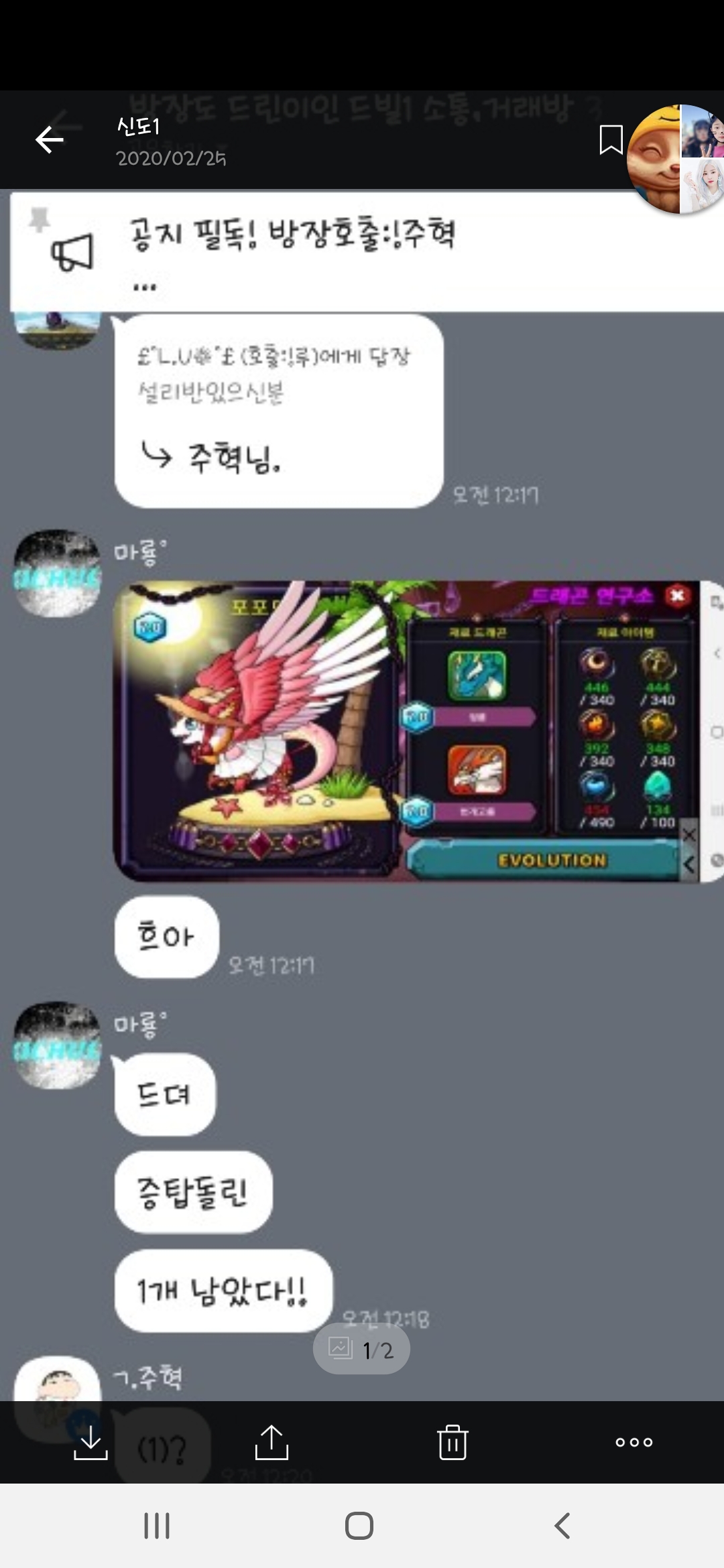Bookmark this photo
Viewport: 724px width, 1568px height.
(x=610, y=139)
